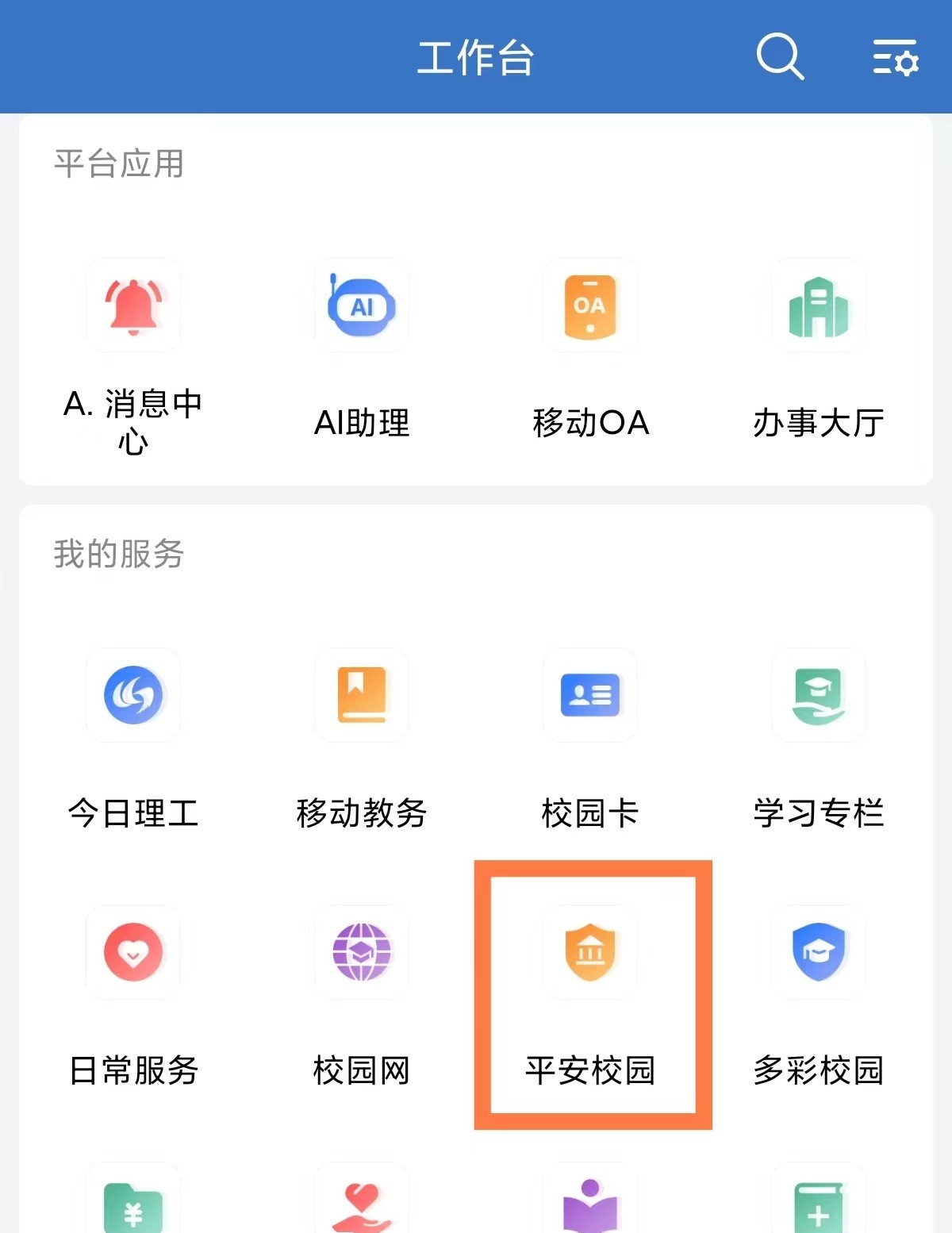Open 办事大厅 service hall
This screenshot has height=1233, width=952.
[x=819, y=305]
